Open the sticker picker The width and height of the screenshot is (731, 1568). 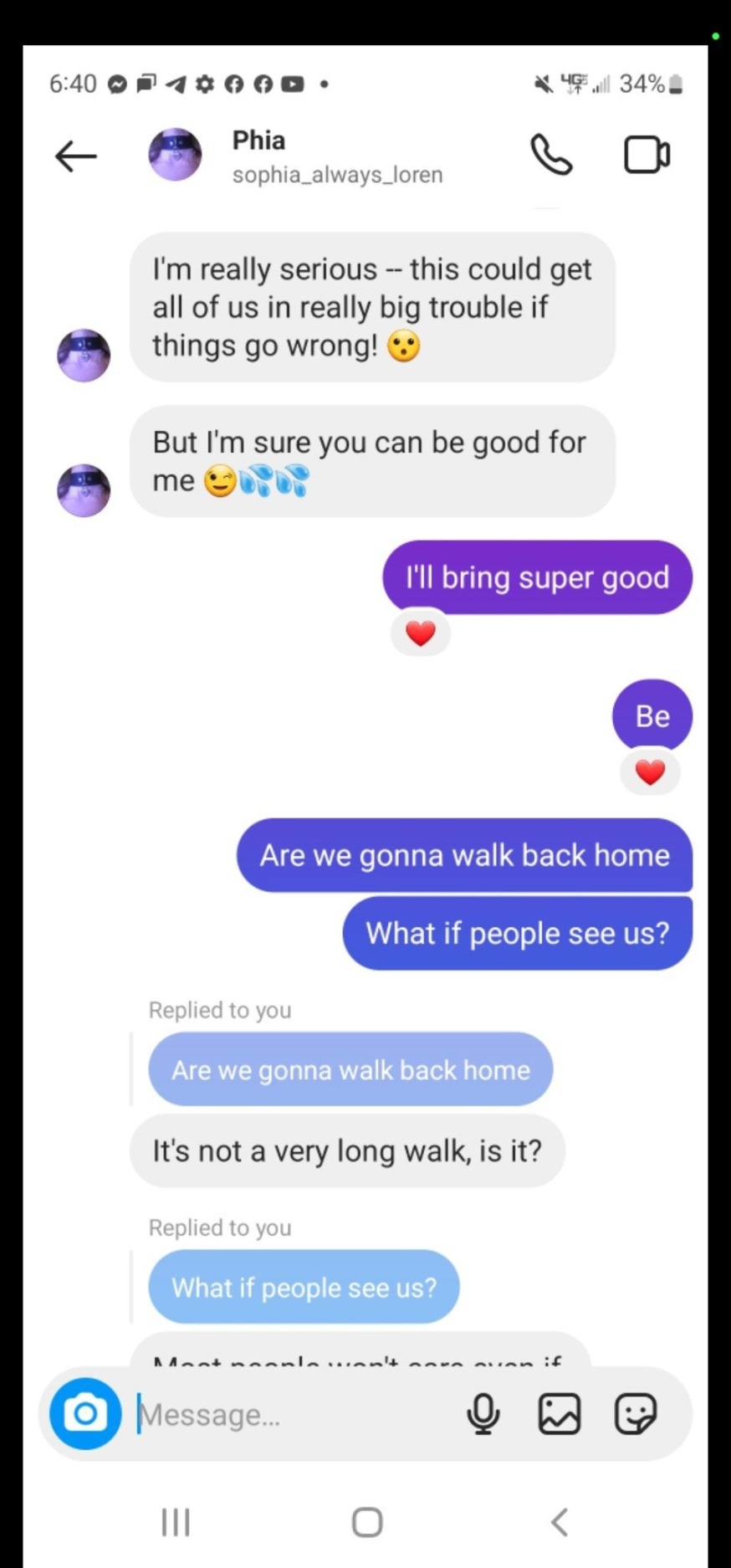point(636,1414)
